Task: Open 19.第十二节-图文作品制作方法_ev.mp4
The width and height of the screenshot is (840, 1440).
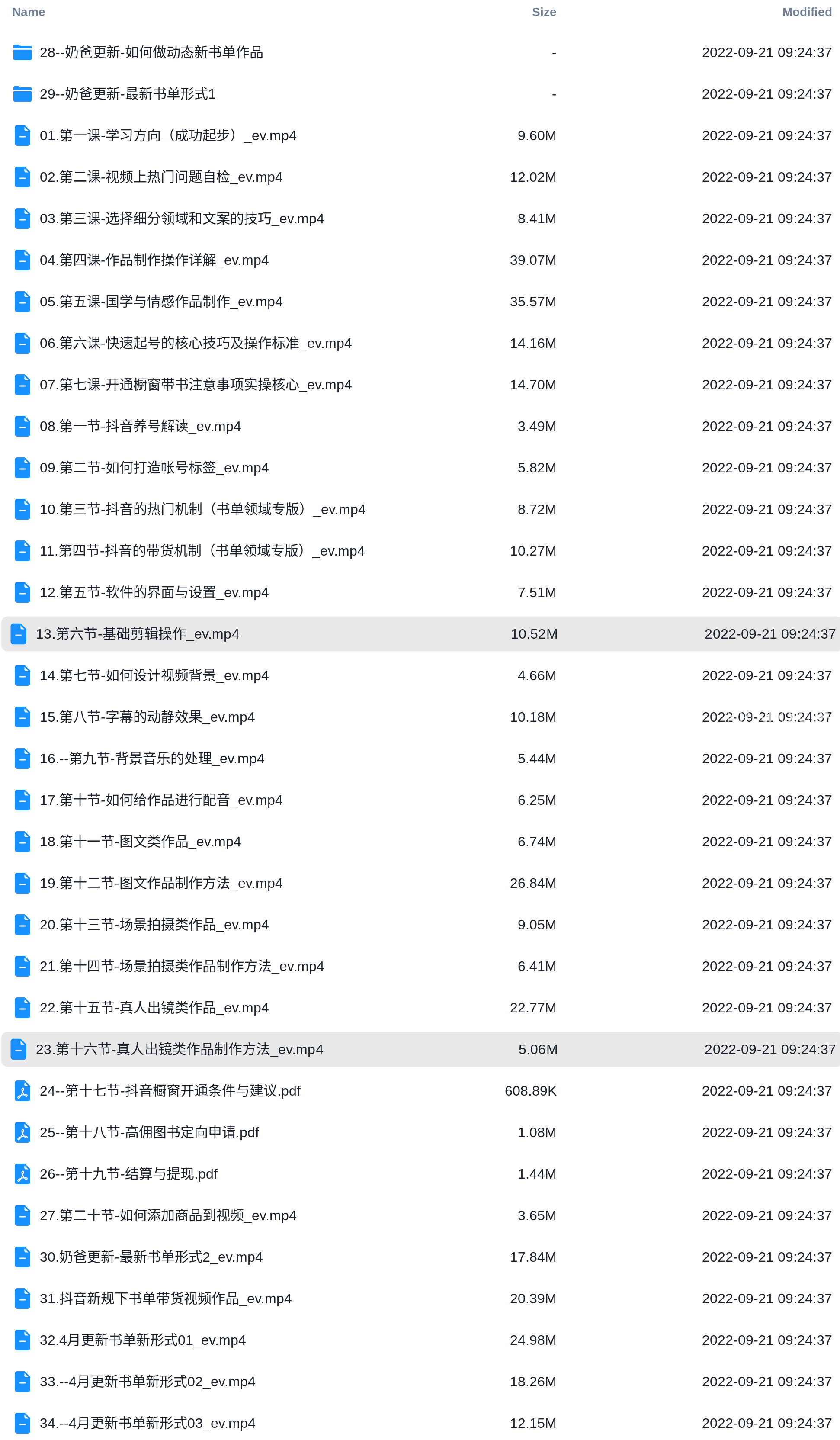Action: [161, 884]
